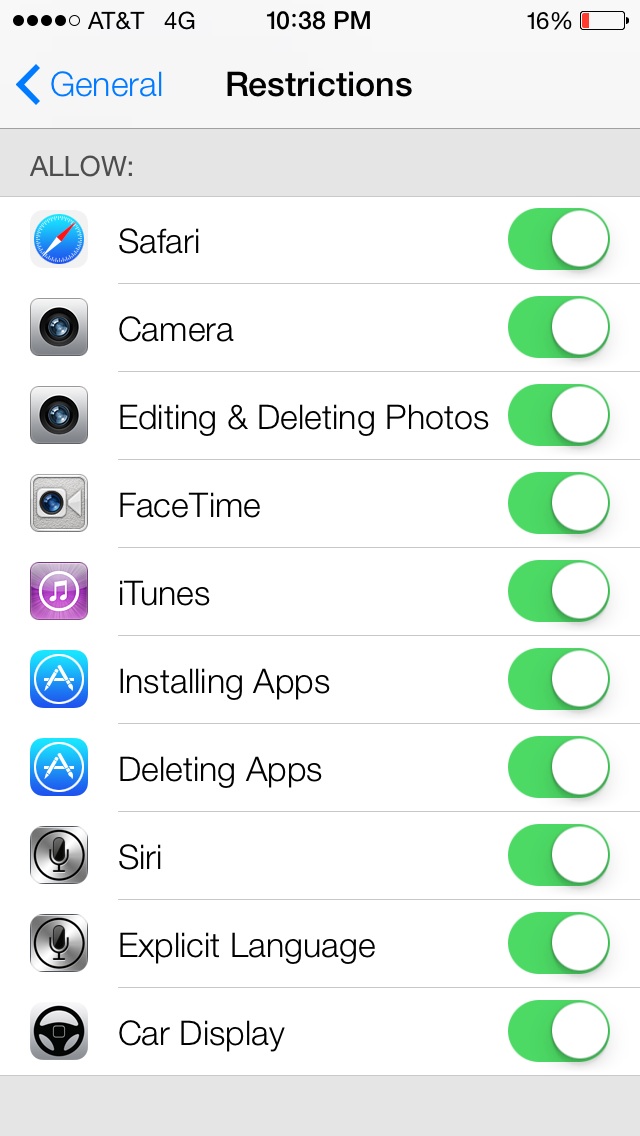Switch off the Car Display toggle
This screenshot has height=1136, width=640.
pyautogui.click(x=559, y=1032)
